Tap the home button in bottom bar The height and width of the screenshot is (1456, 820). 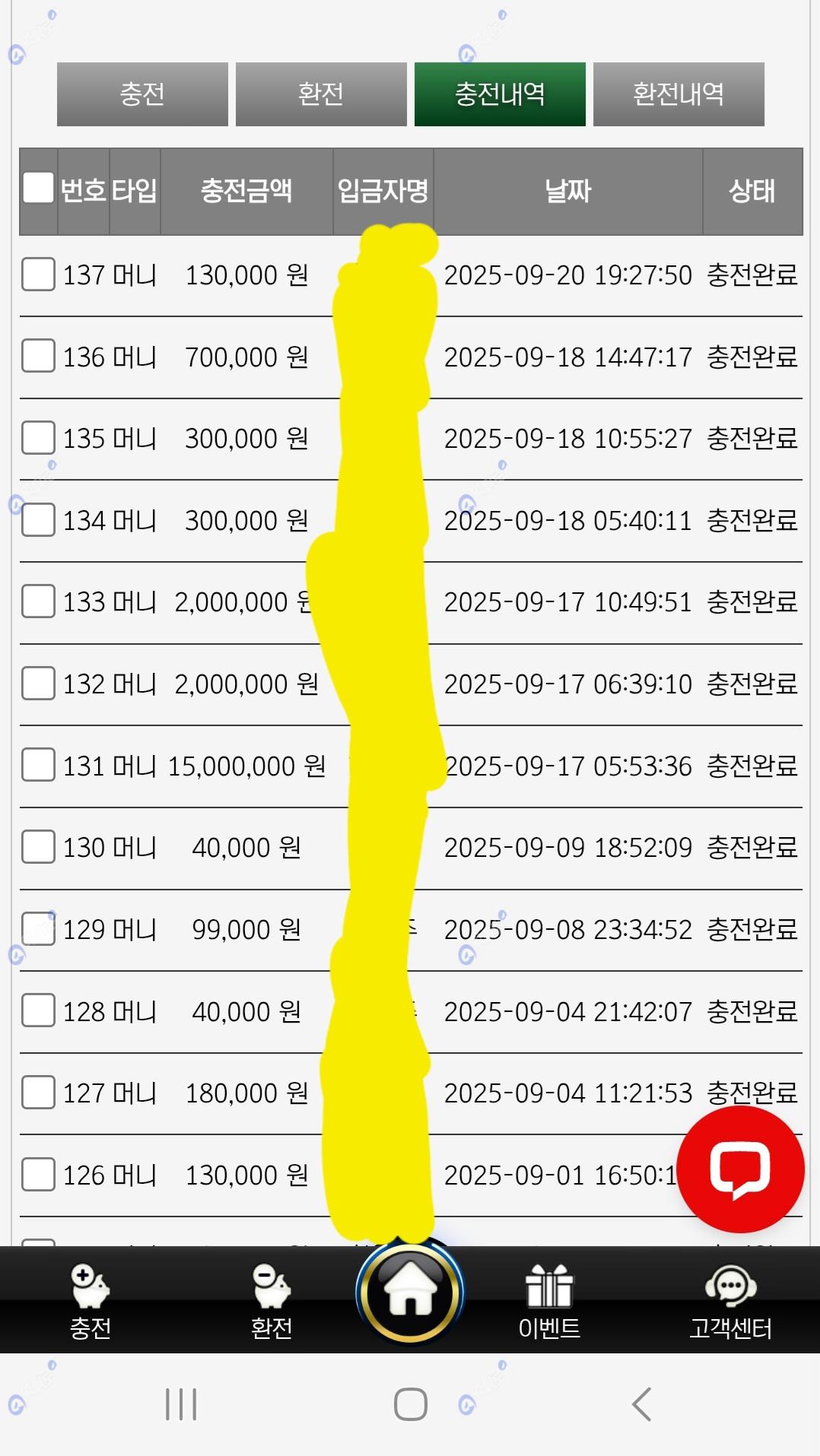(410, 1293)
